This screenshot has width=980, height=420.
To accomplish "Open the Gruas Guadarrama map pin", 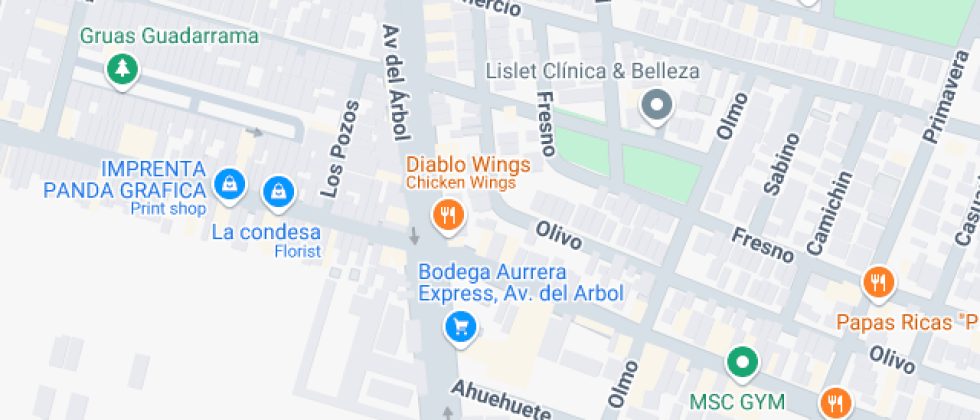I will coord(122,70).
